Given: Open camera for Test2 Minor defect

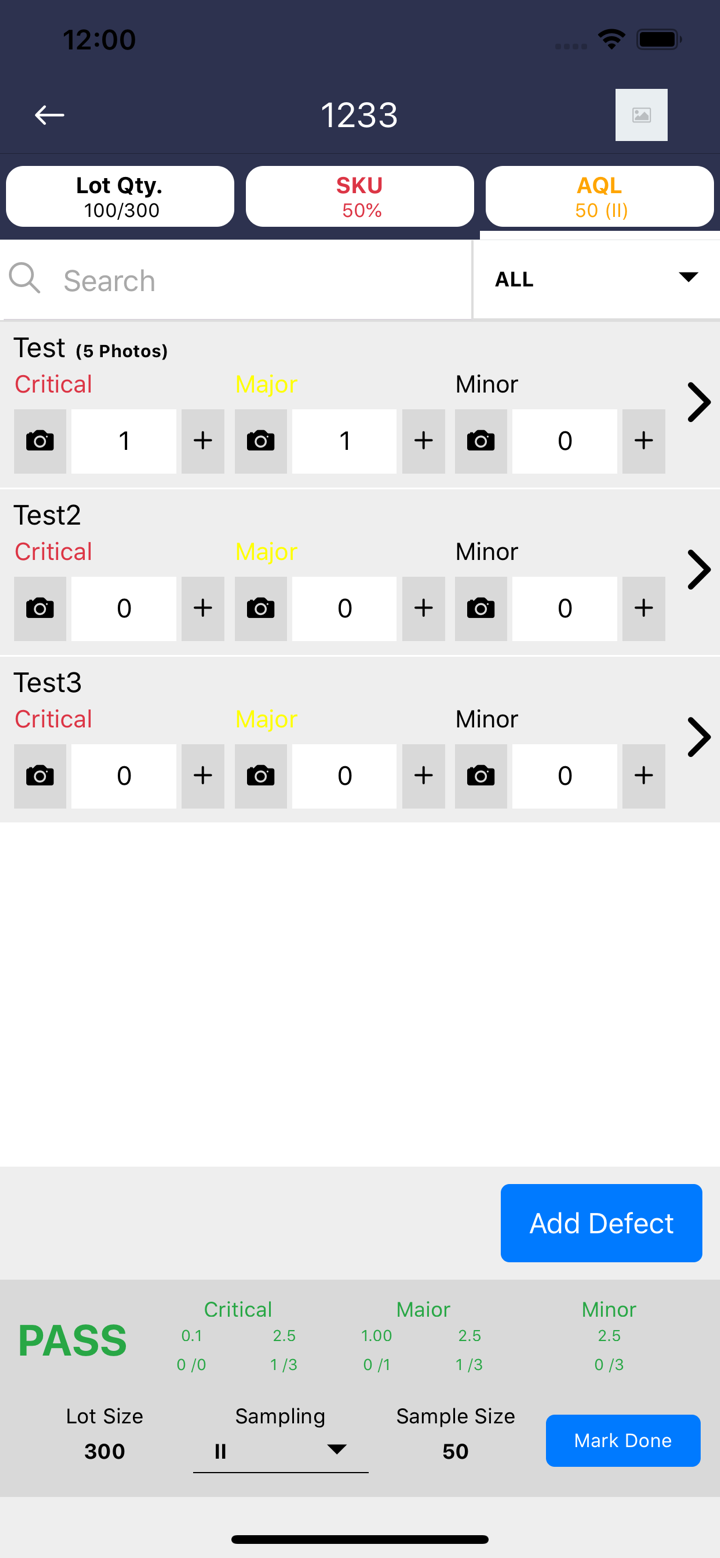Looking at the screenshot, I should click(x=481, y=608).
